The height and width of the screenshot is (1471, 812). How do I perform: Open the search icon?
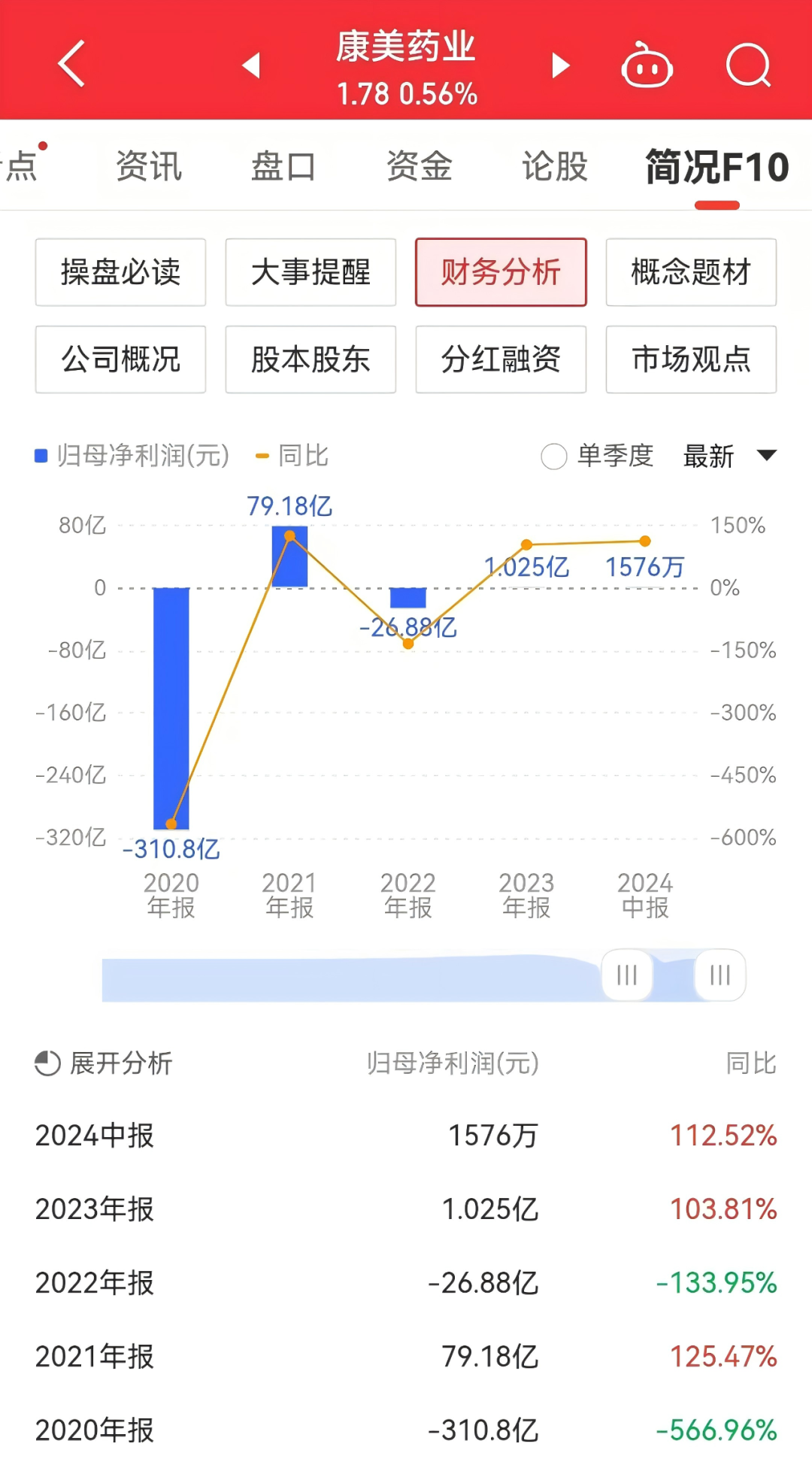click(748, 65)
